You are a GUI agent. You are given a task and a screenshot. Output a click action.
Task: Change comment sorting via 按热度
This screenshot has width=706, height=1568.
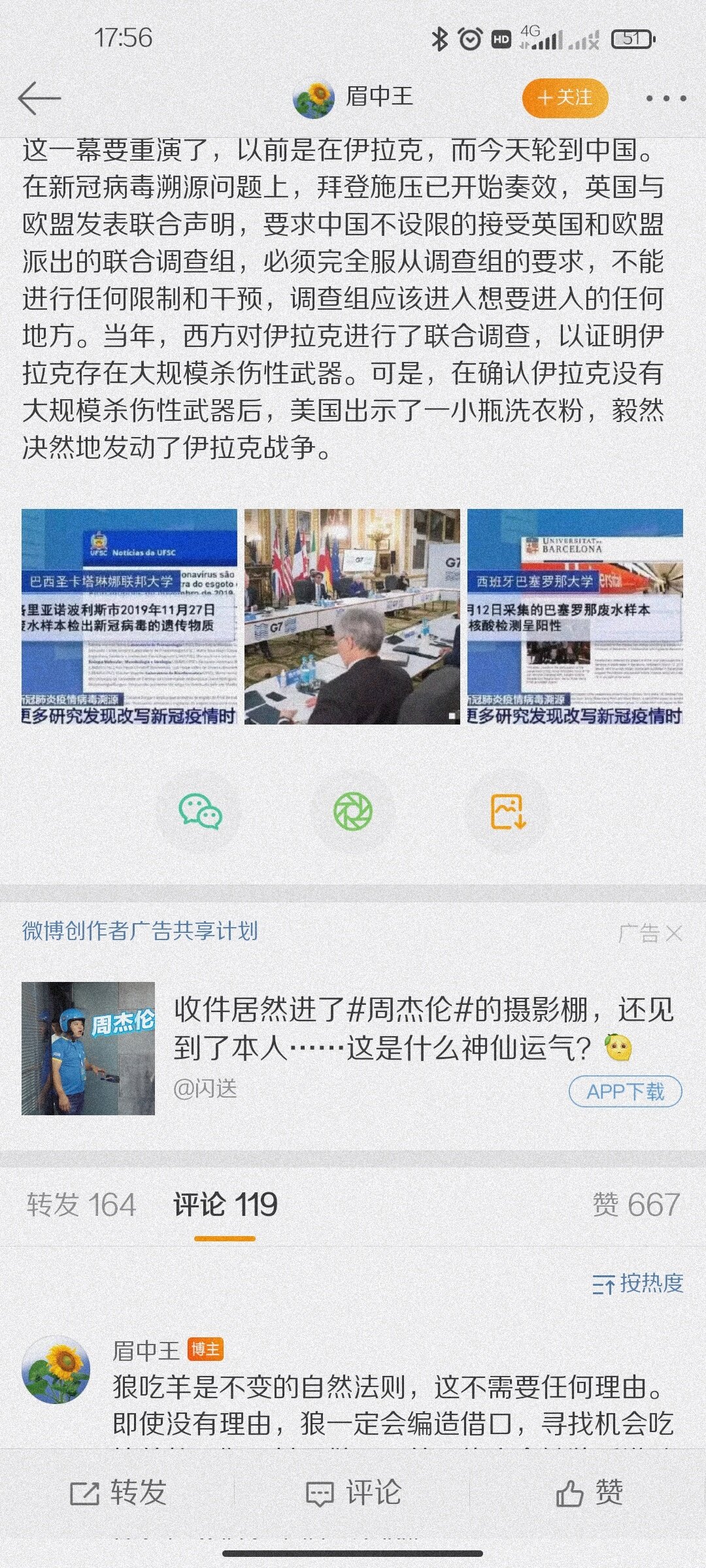click(637, 1283)
